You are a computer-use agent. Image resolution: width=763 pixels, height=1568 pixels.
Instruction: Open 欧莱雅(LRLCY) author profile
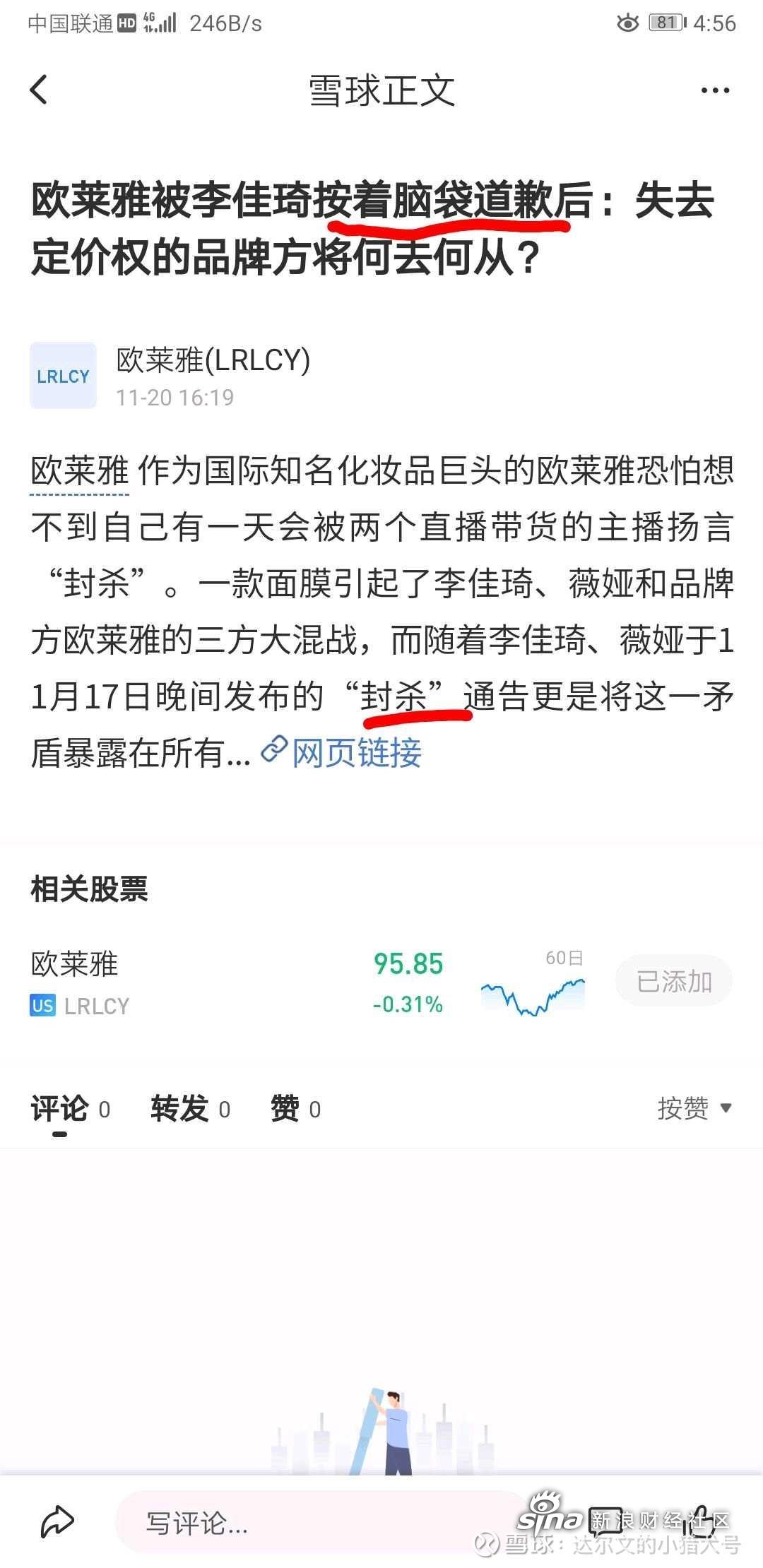coord(213,360)
